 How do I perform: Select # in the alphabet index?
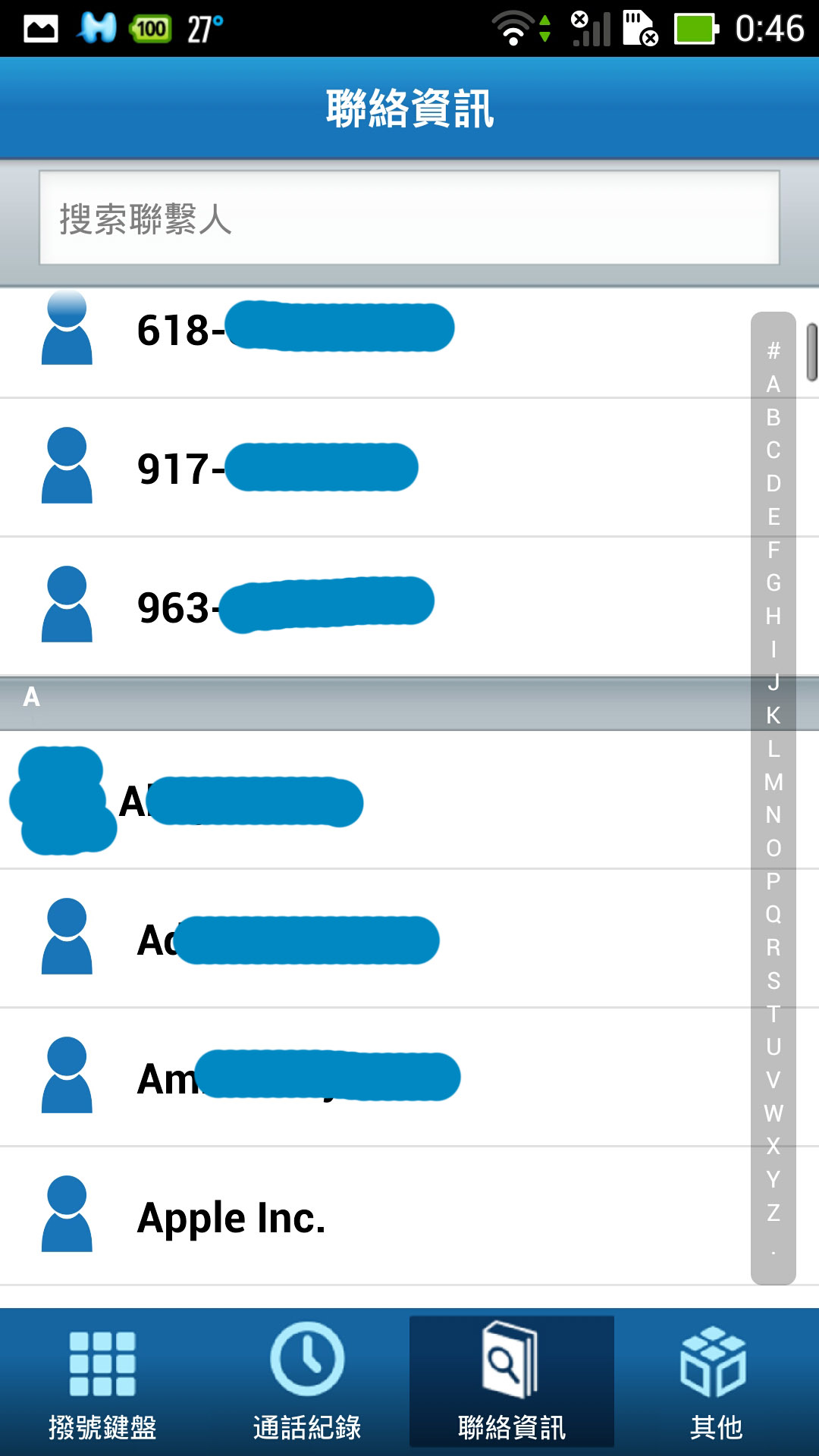point(773,350)
